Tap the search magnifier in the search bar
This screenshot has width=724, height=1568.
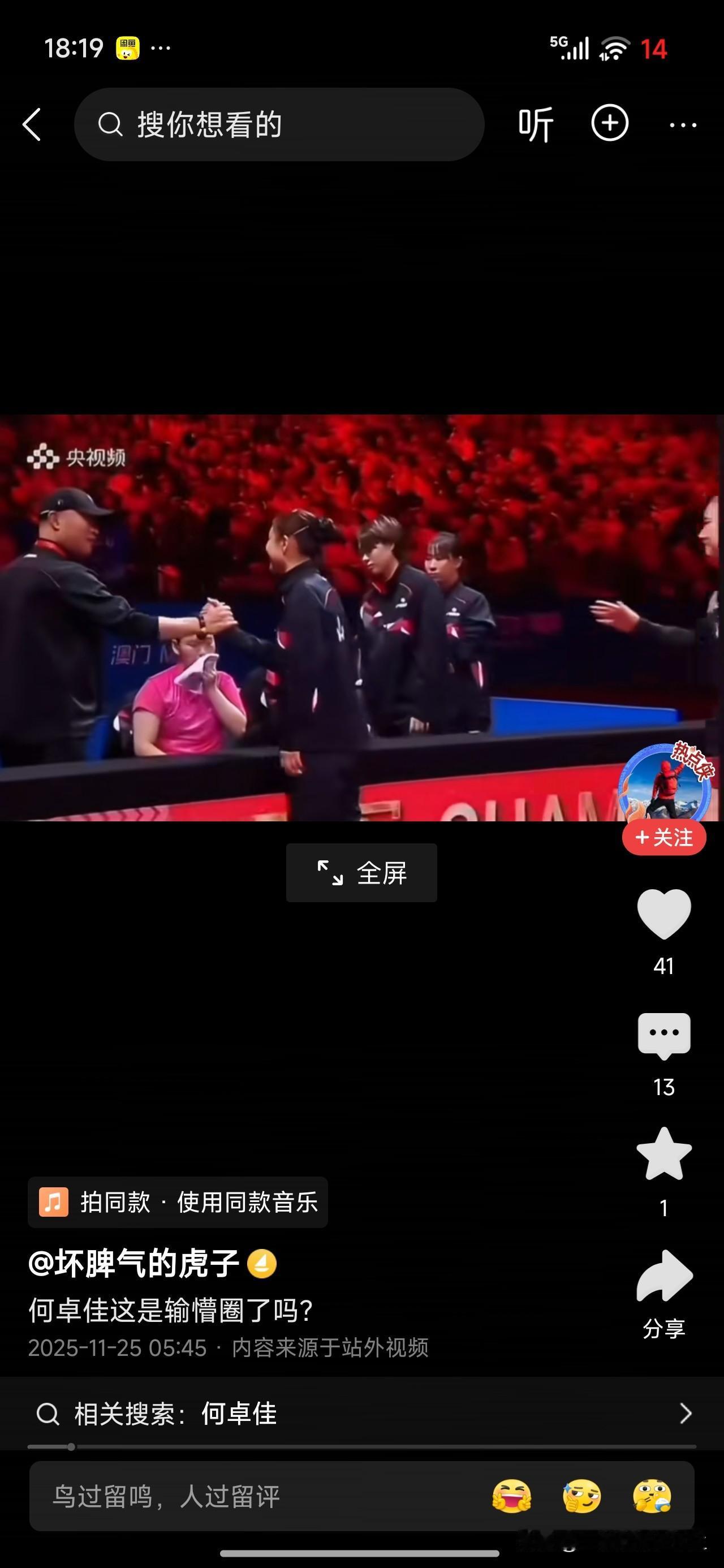[x=111, y=123]
